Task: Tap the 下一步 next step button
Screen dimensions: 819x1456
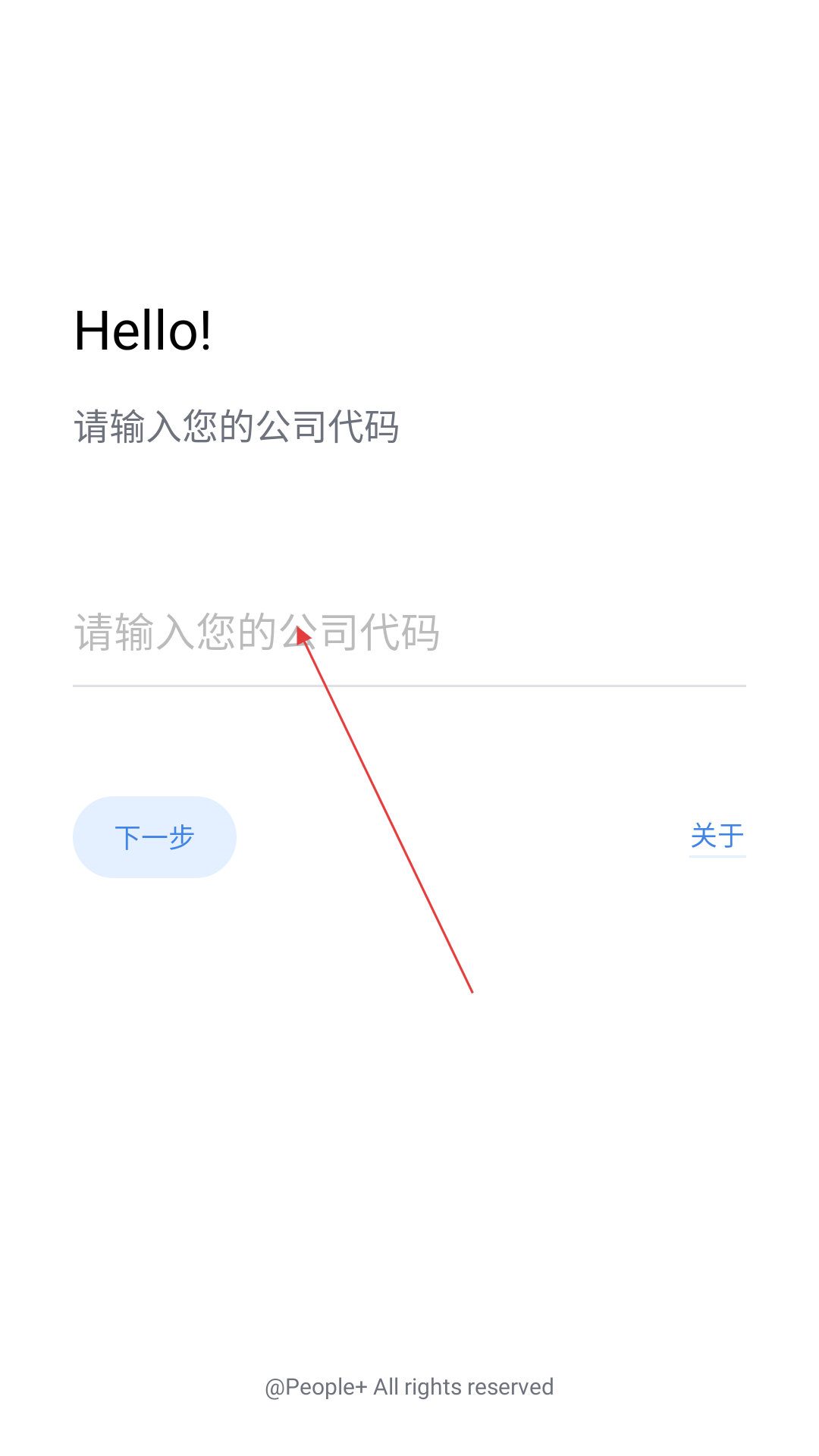Action: (x=155, y=837)
